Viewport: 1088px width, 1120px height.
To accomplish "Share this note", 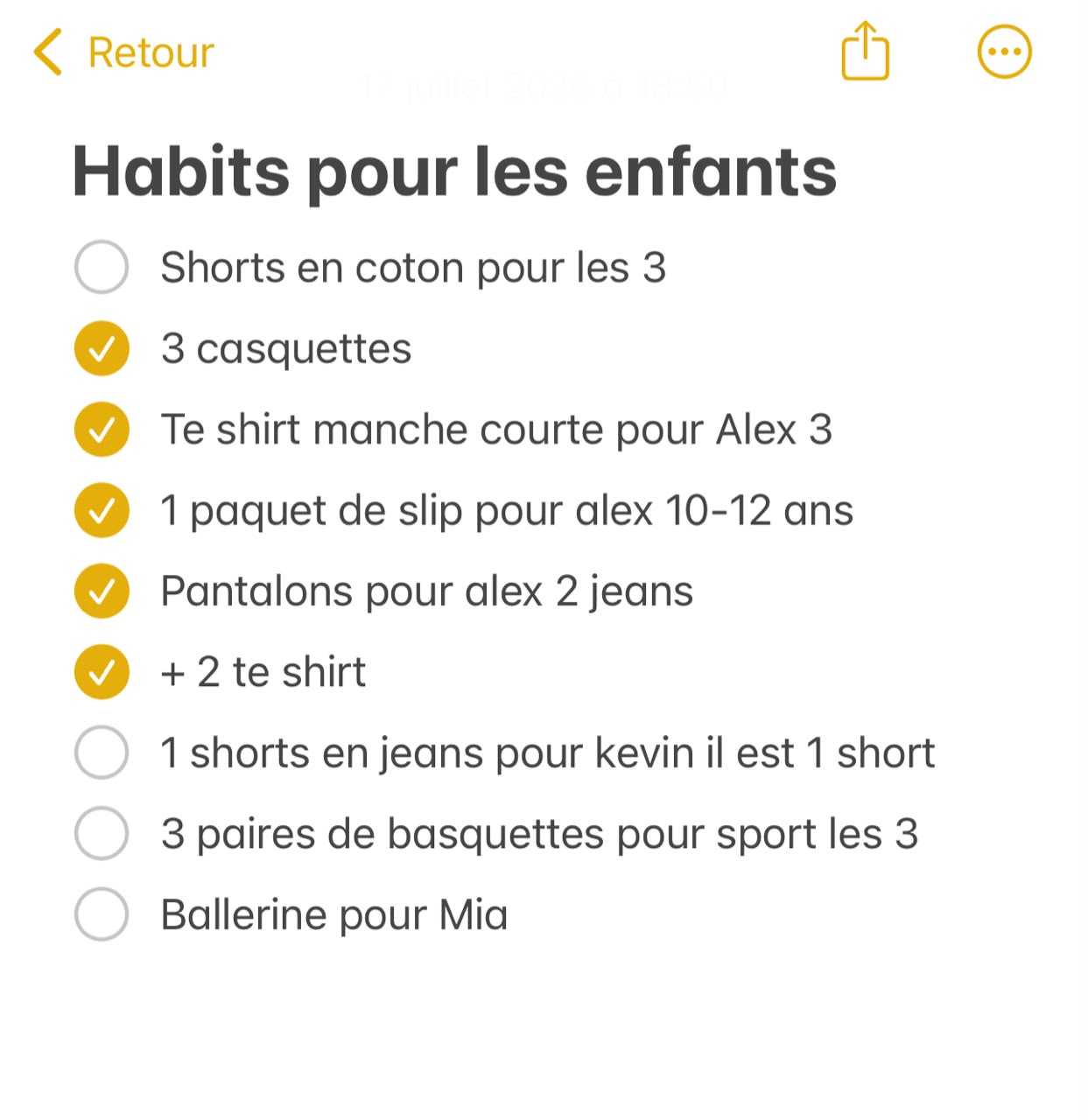I will [x=865, y=51].
